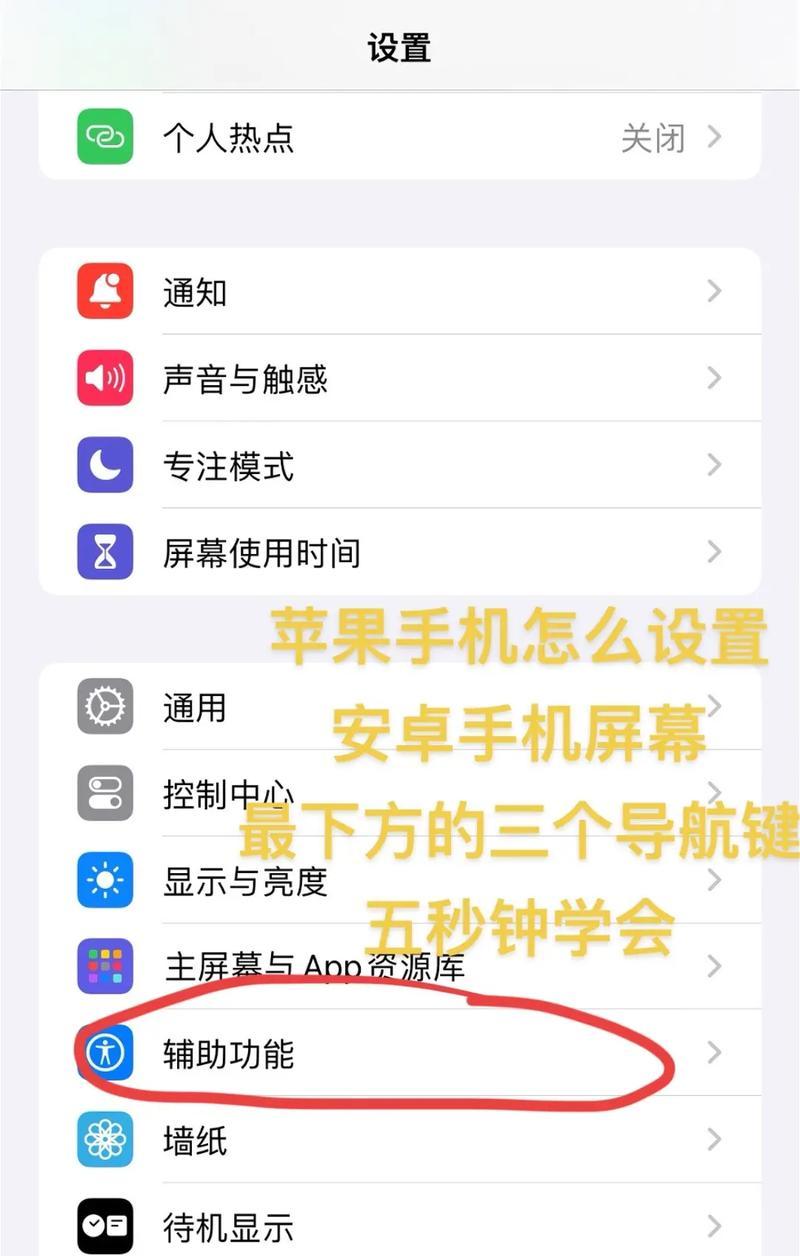
Task: Open 屏幕使用时间 via the hourglass icon
Action: coord(105,551)
